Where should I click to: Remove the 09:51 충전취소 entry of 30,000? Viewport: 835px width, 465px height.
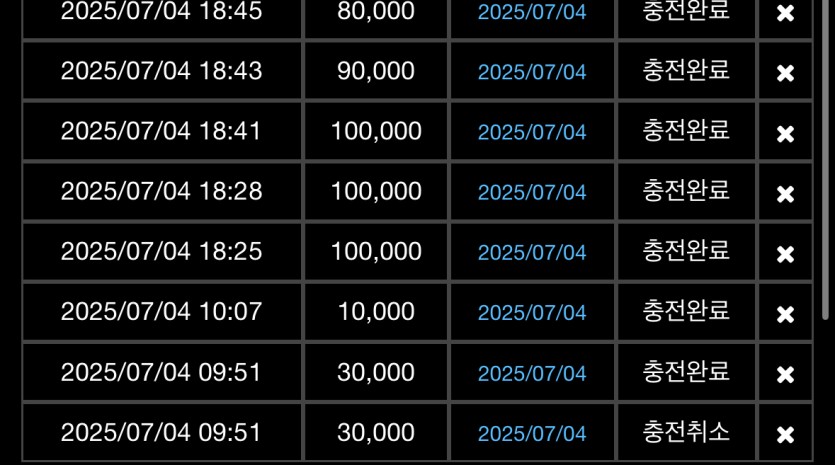(x=786, y=434)
